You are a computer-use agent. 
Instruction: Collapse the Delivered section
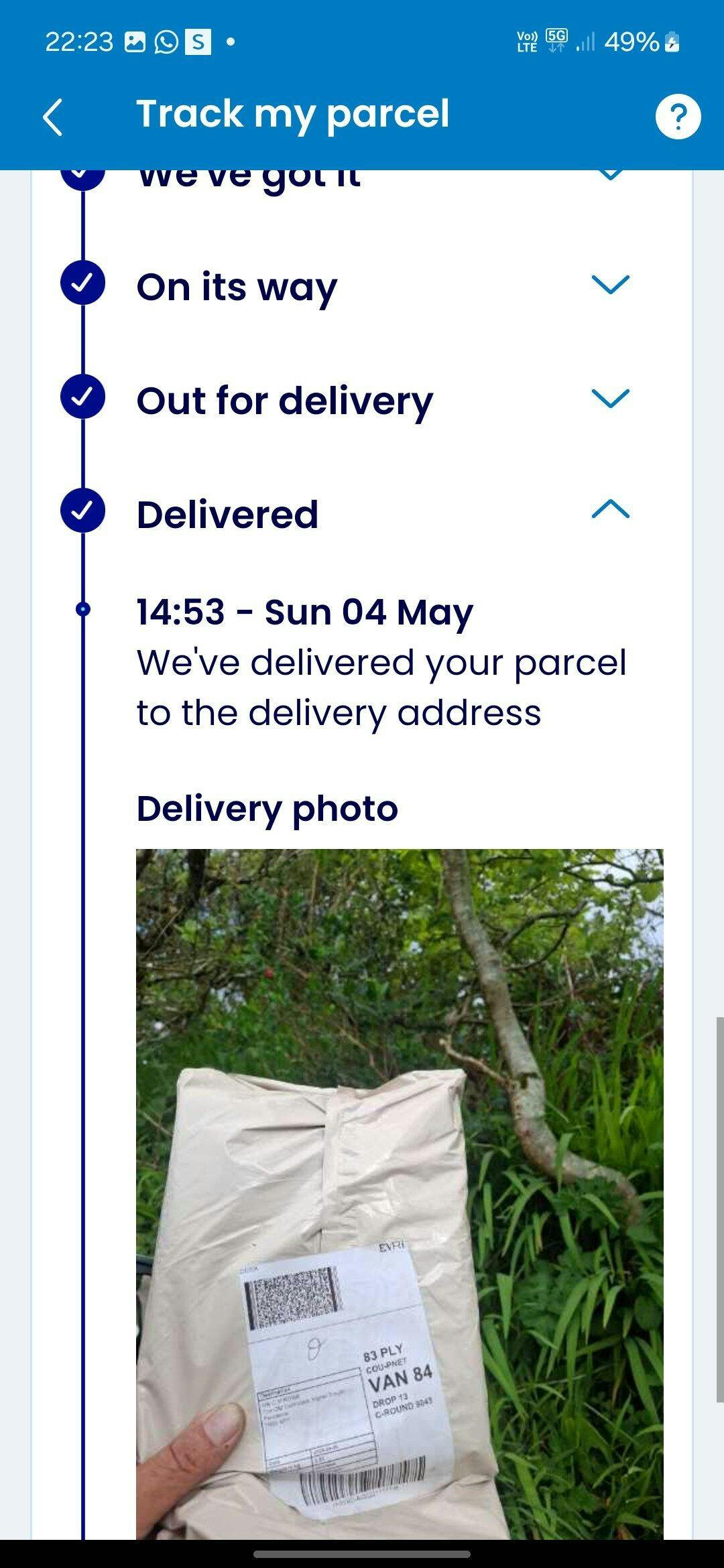[611, 512]
